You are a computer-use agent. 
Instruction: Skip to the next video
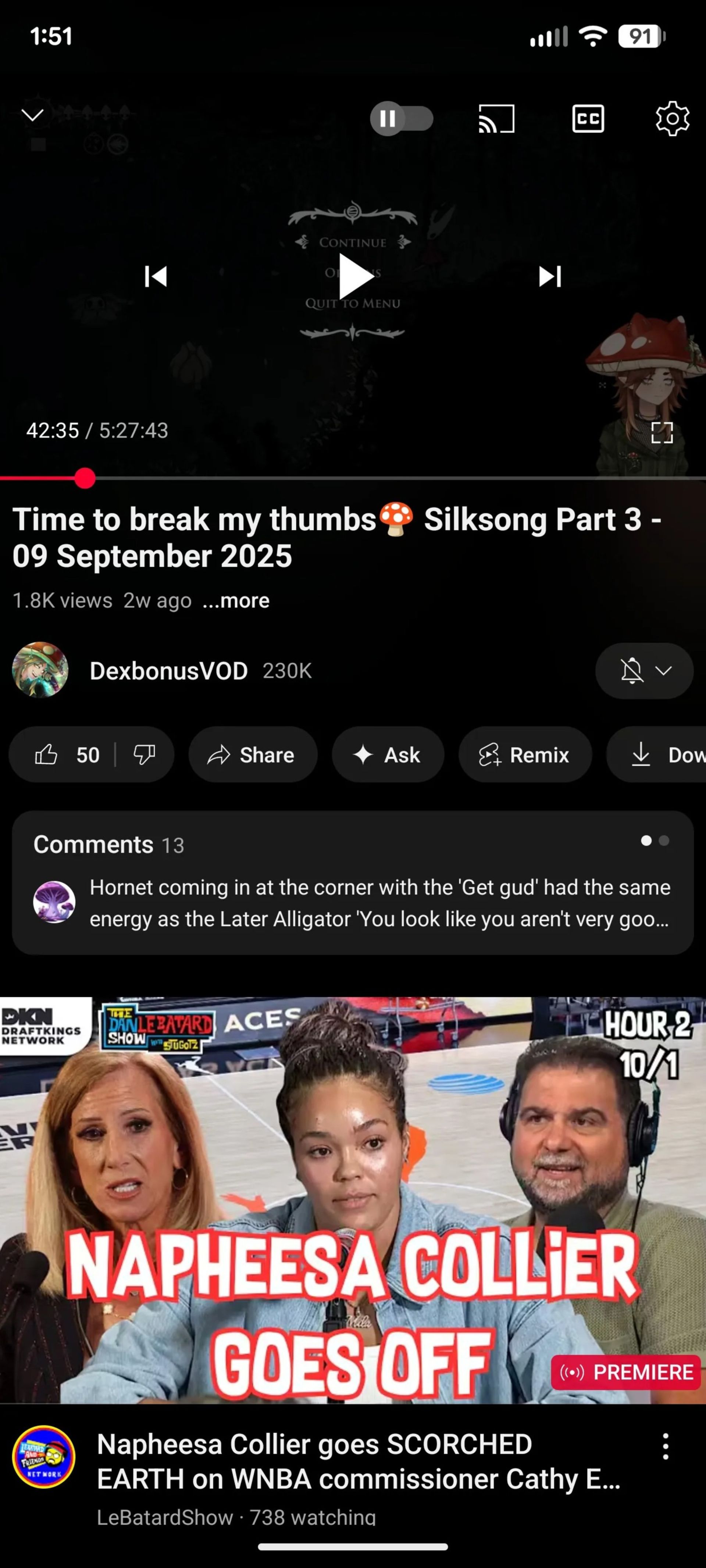pyautogui.click(x=549, y=277)
